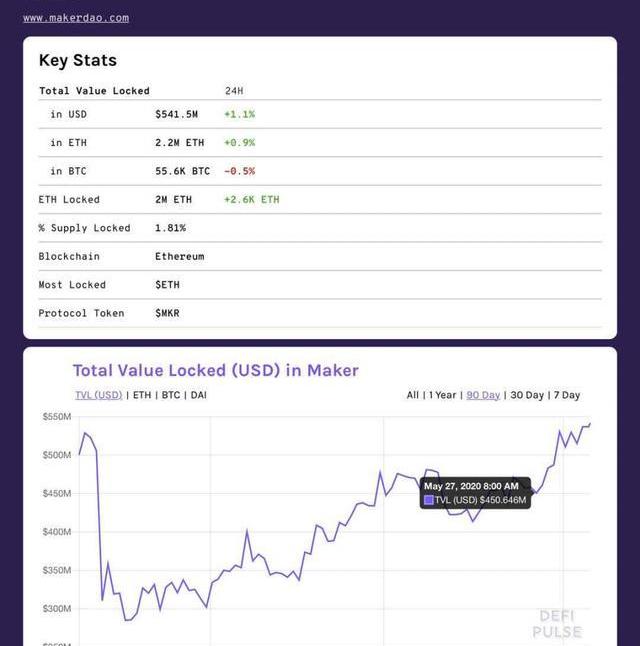Switch the chart to BTC
Viewport: 640px width, 646px height.
pyautogui.click(x=170, y=395)
